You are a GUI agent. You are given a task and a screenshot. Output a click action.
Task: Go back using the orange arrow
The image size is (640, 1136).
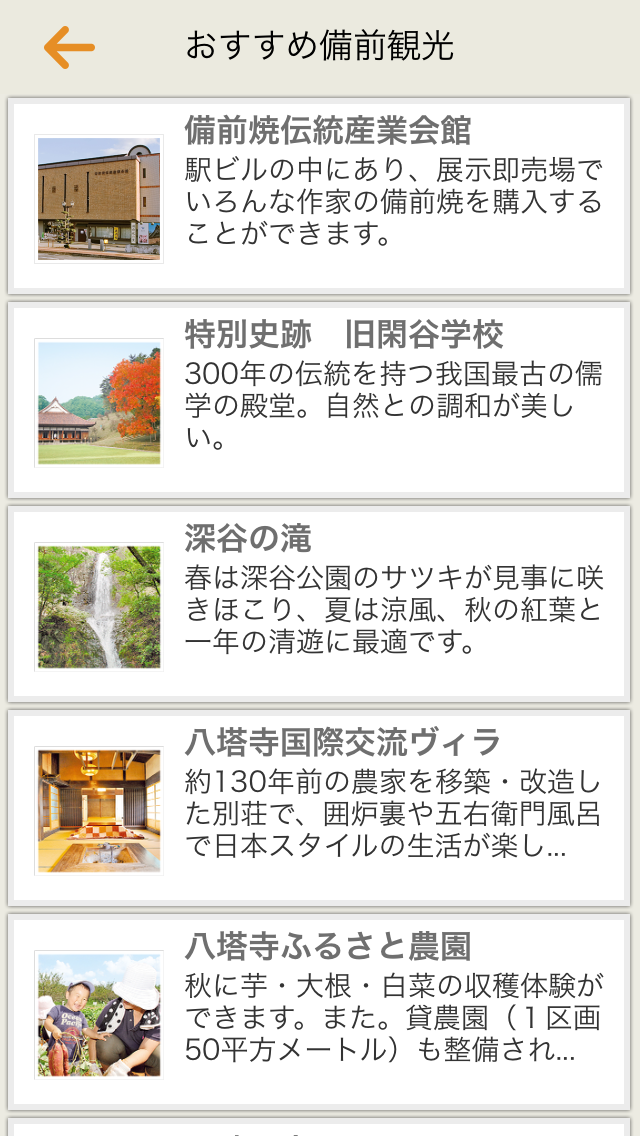69,47
